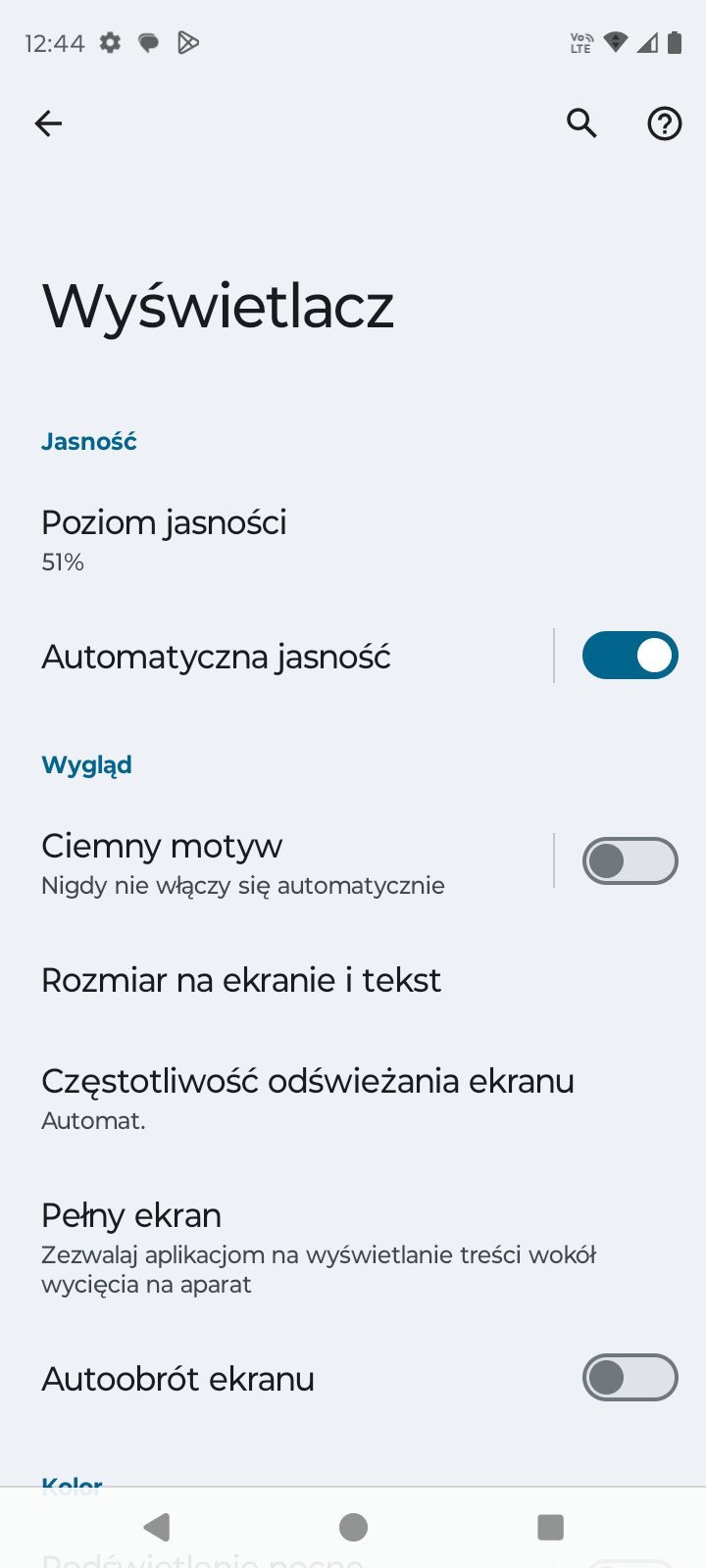Open Automatyczna jasność details row
The width and height of the screenshot is (706, 1568).
[277, 657]
